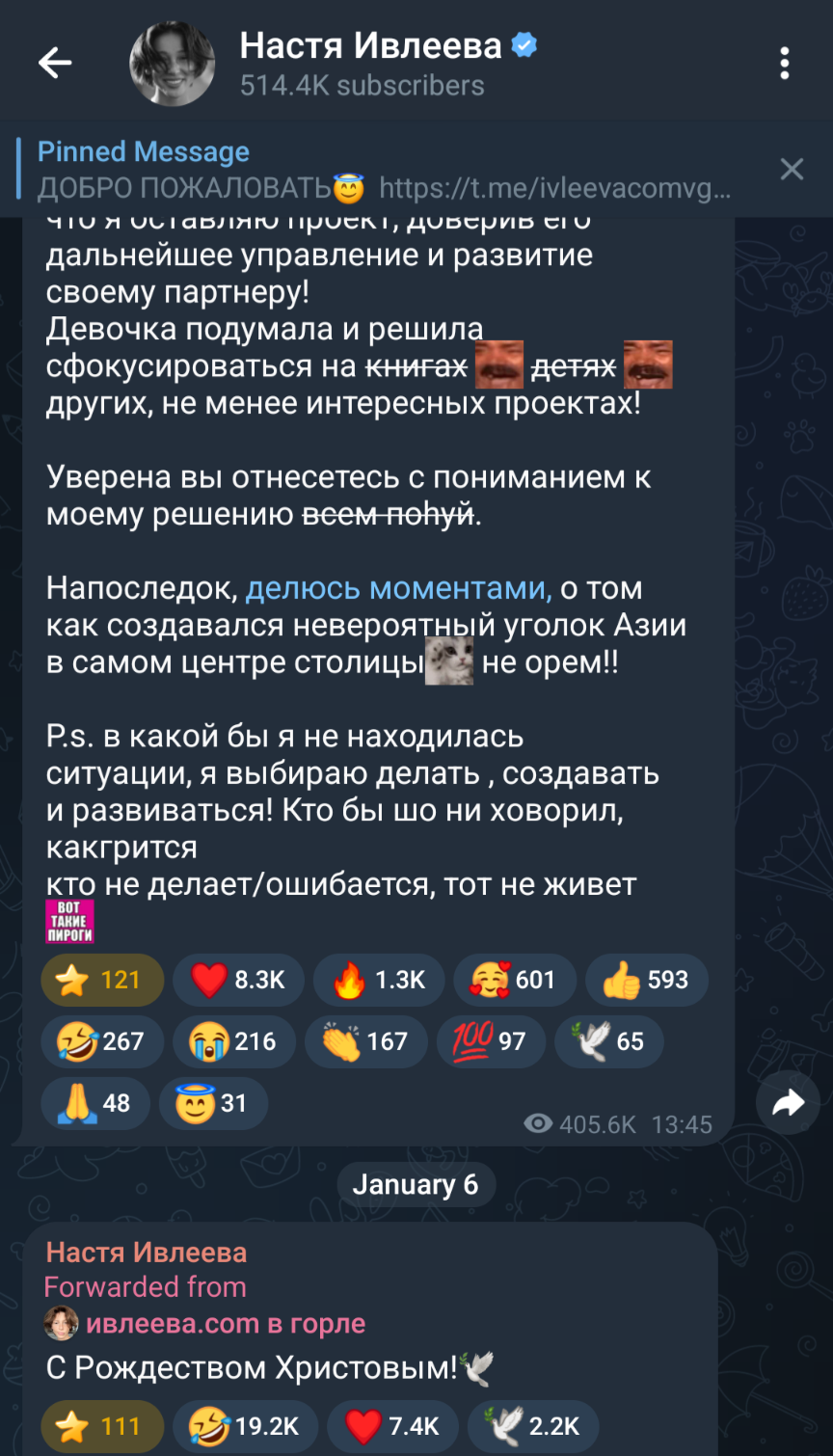
Task: React with smiling hearts face 601
Action: click(514, 981)
